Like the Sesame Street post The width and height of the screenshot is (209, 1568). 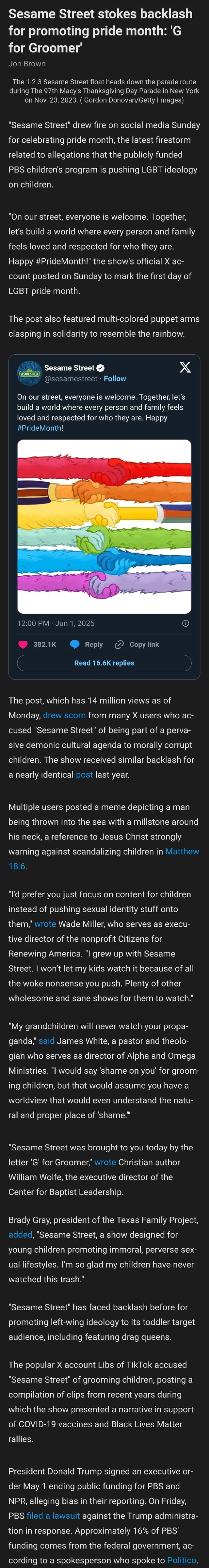tap(24, 644)
